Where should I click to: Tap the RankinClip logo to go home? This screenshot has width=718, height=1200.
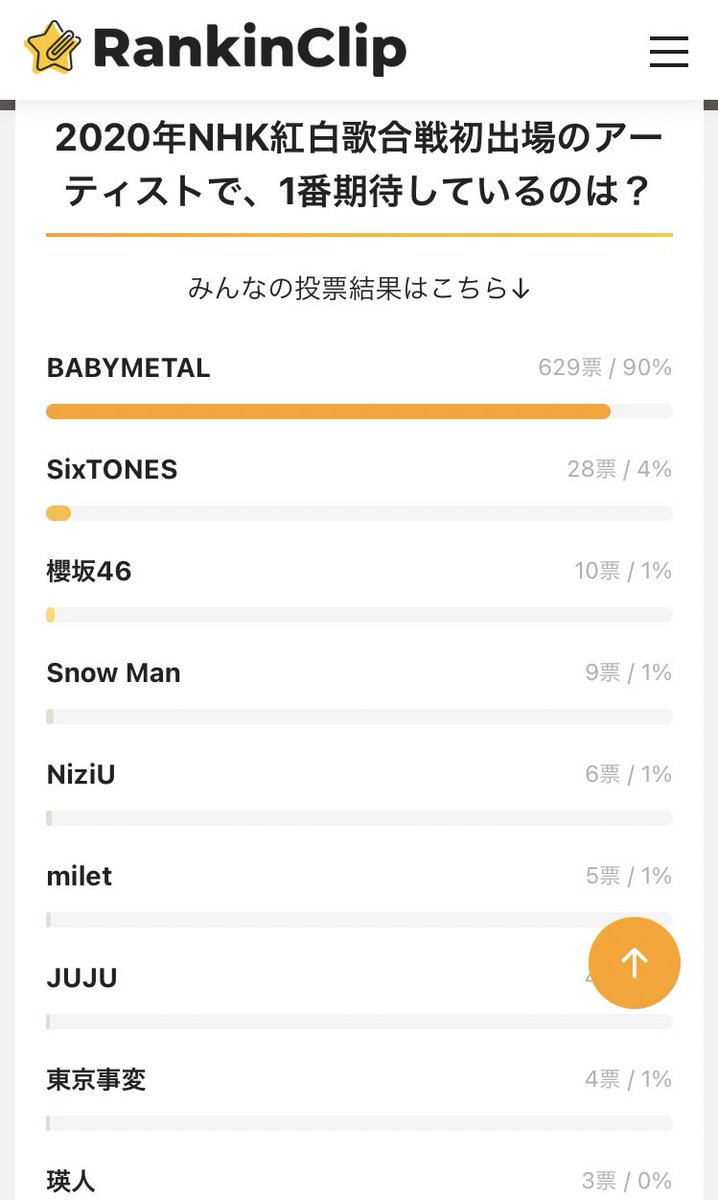[215, 48]
